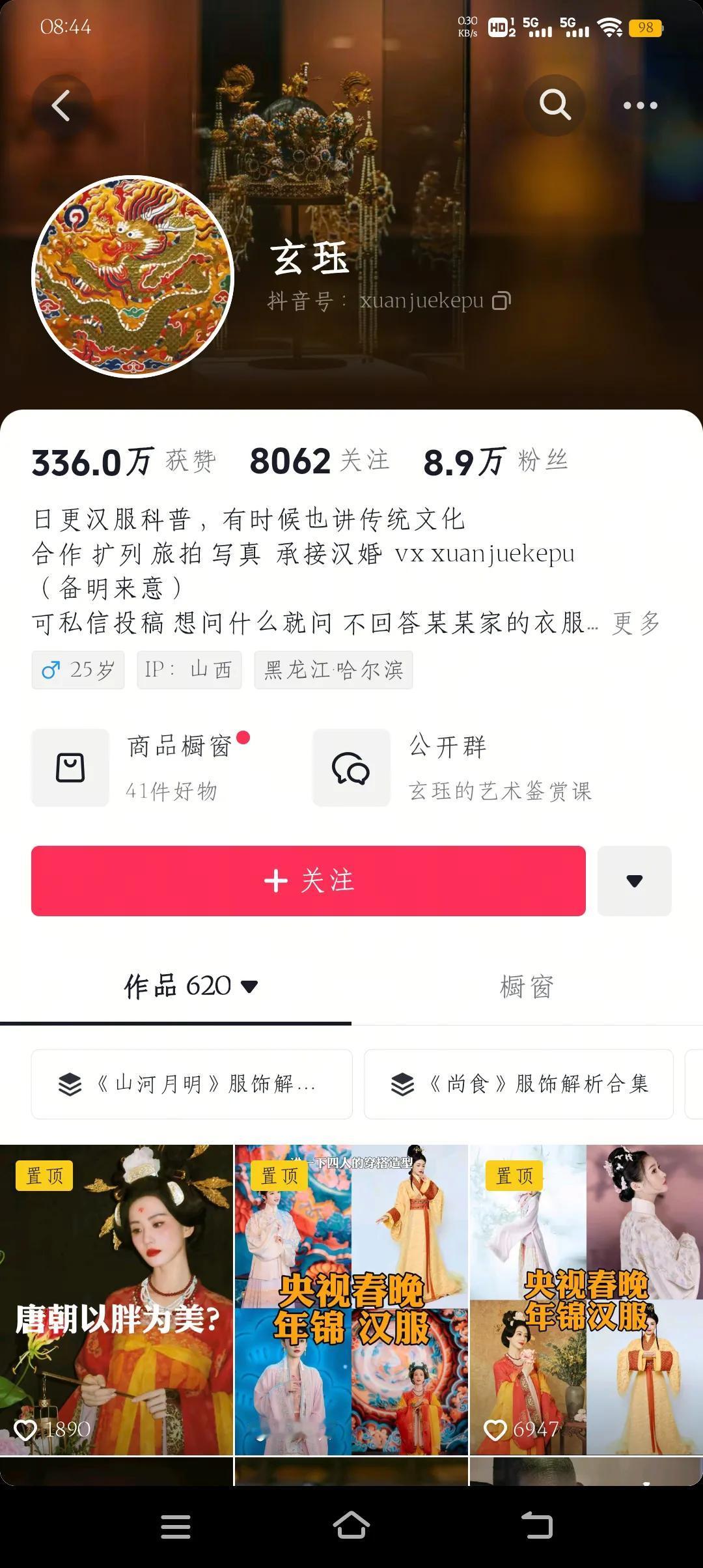Tap the system home button
The image size is (703, 1568).
[351, 1526]
